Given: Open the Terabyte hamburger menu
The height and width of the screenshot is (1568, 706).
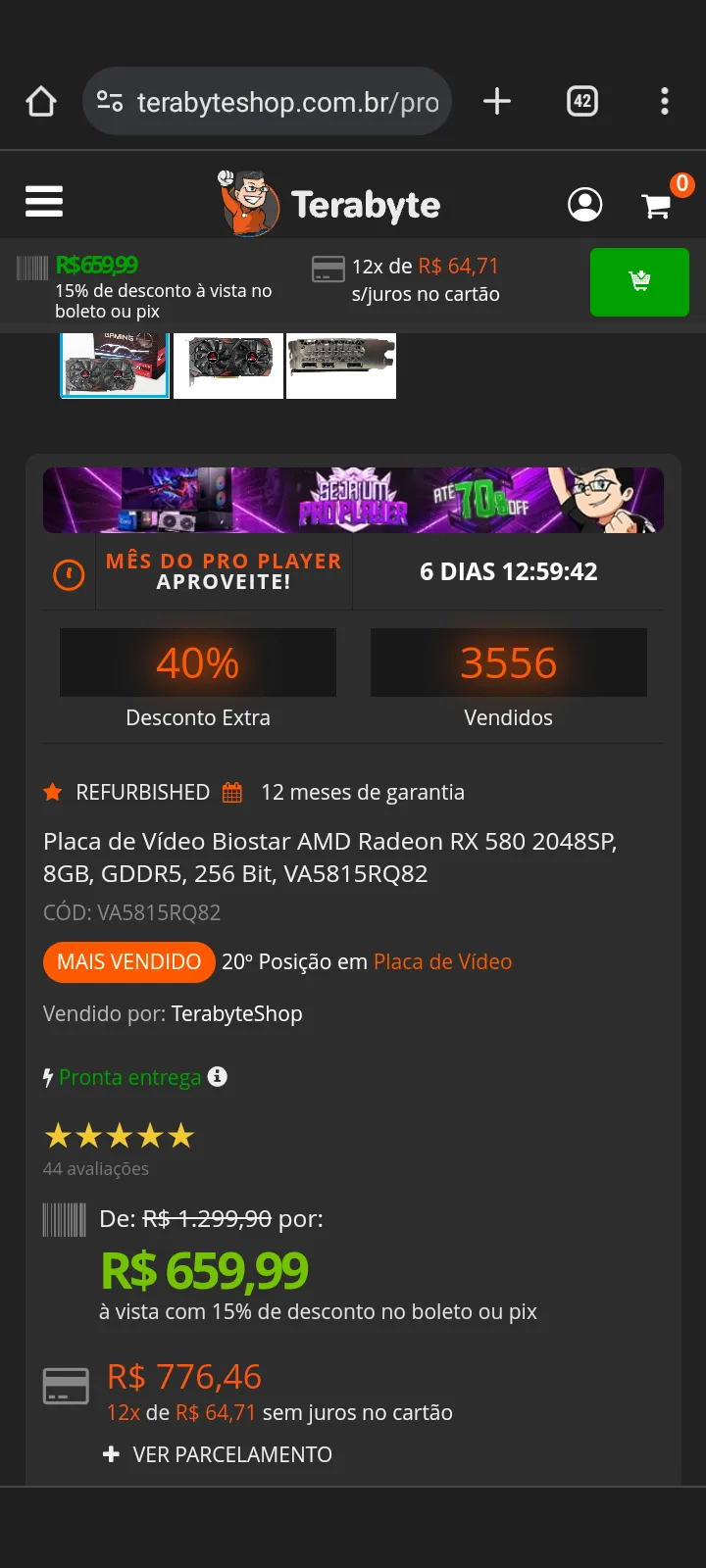Looking at the screenshot, I should click(43, 200).
